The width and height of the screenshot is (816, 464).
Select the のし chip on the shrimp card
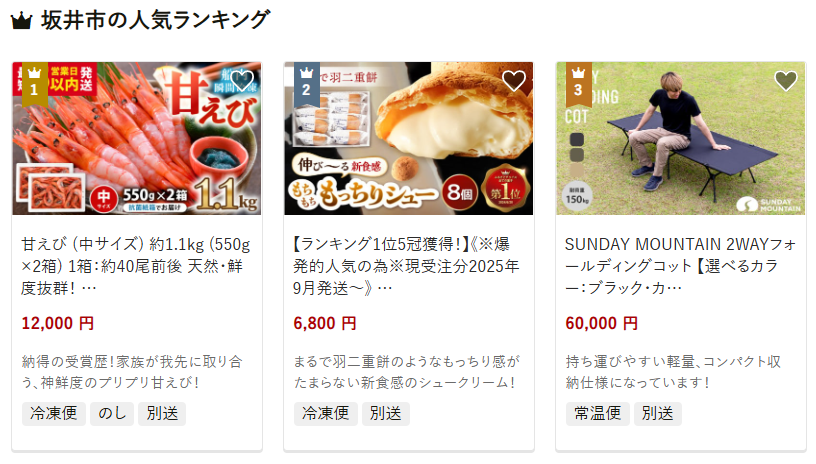tap(110, 413)
